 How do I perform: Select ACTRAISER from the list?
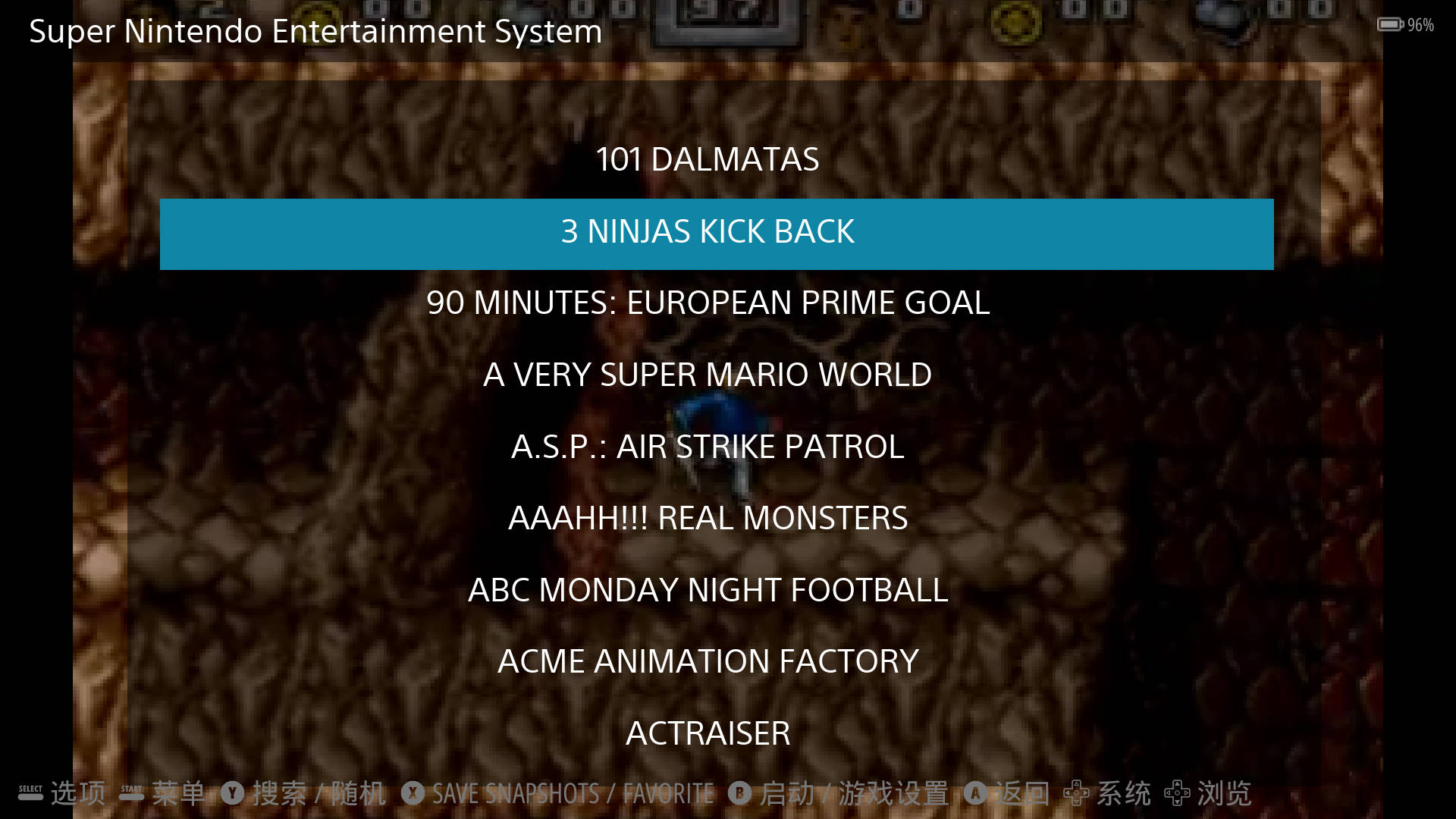[708, 734]
